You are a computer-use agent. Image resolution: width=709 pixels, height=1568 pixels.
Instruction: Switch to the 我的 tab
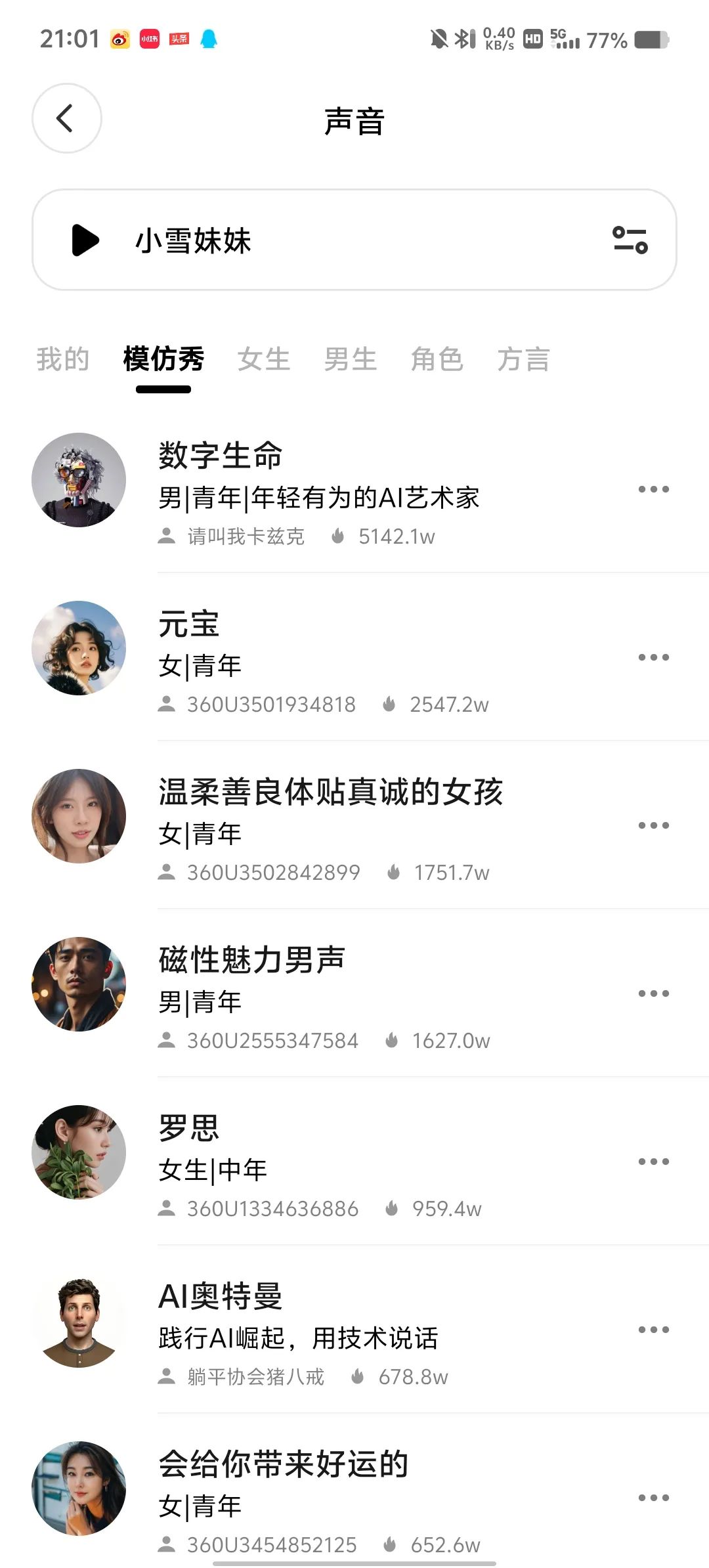(62, 359)
